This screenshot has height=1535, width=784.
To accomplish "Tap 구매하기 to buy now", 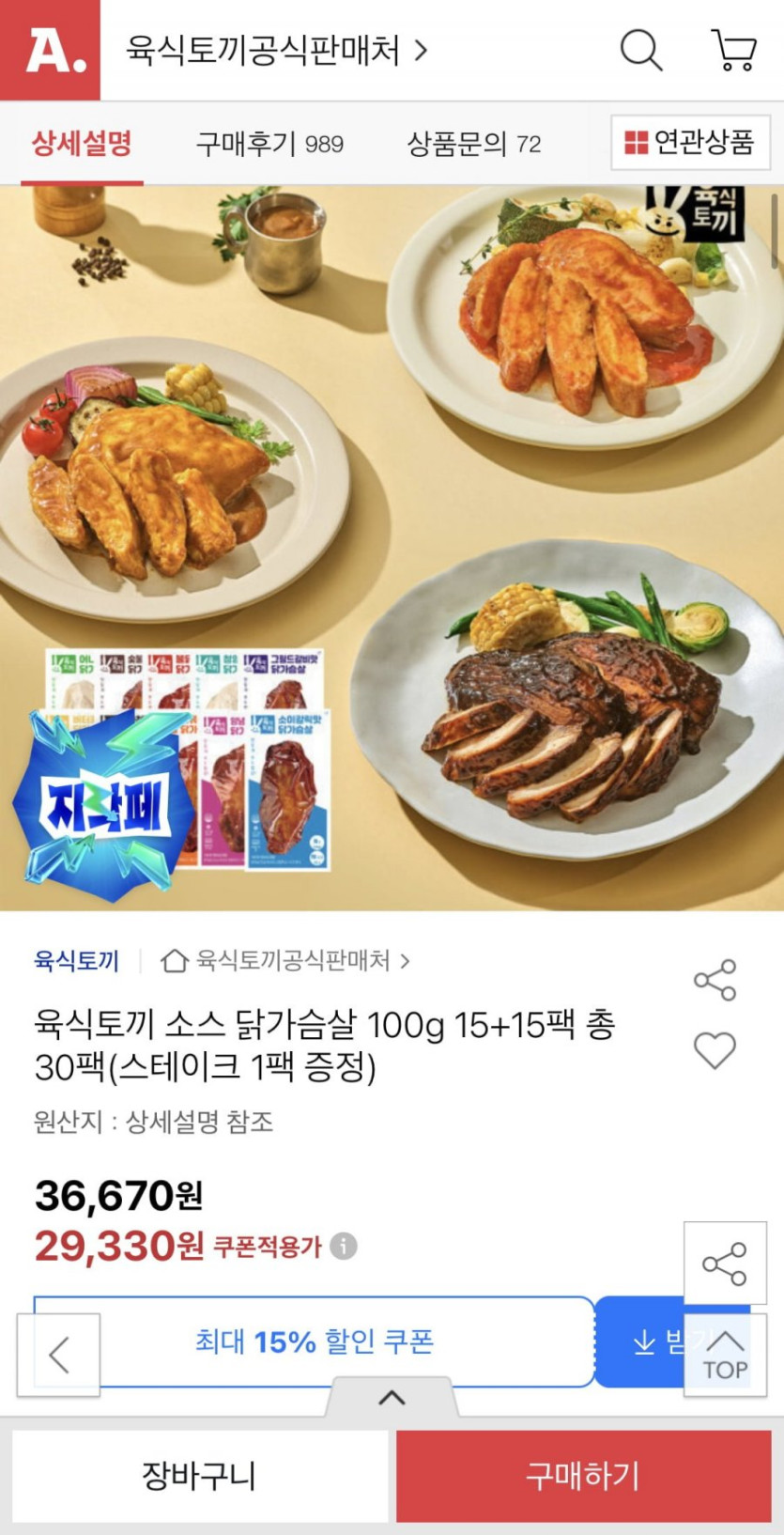I will click(583, 1476).
